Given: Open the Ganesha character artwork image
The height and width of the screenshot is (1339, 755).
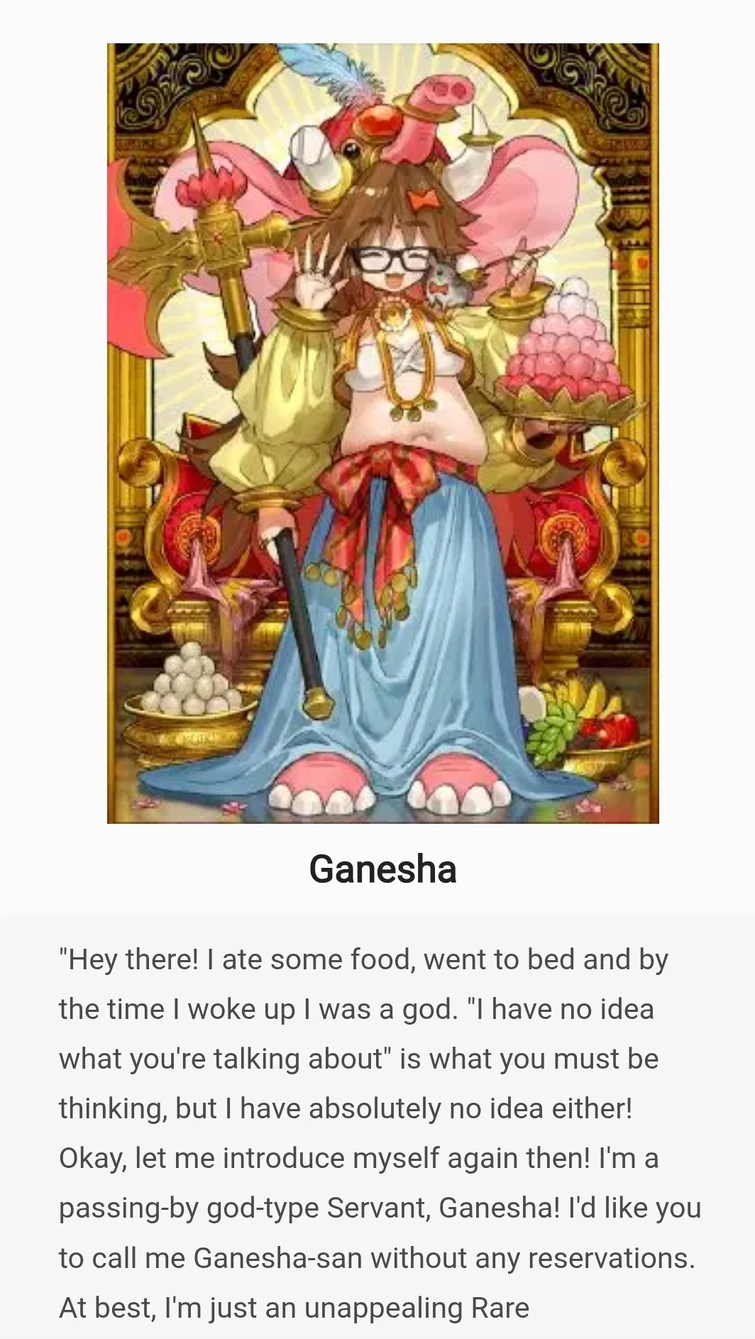Looking at the screenshot, I should point(382,433).
